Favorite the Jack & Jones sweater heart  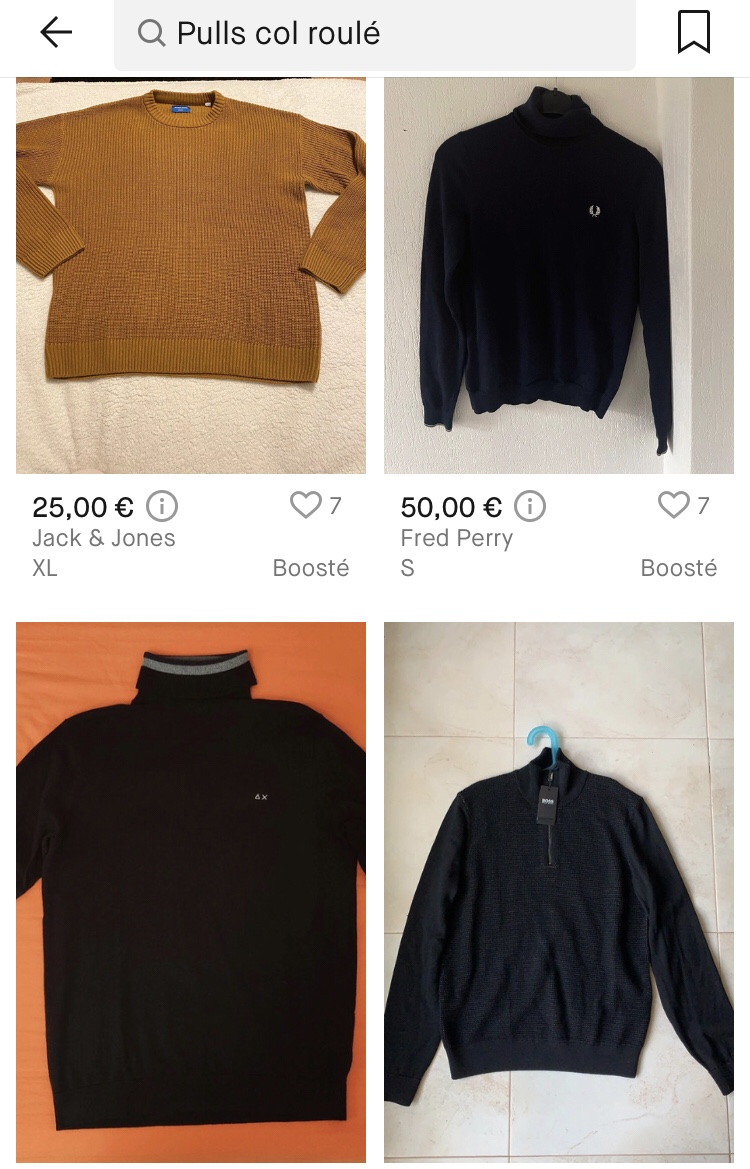click(x=305, y=505)
